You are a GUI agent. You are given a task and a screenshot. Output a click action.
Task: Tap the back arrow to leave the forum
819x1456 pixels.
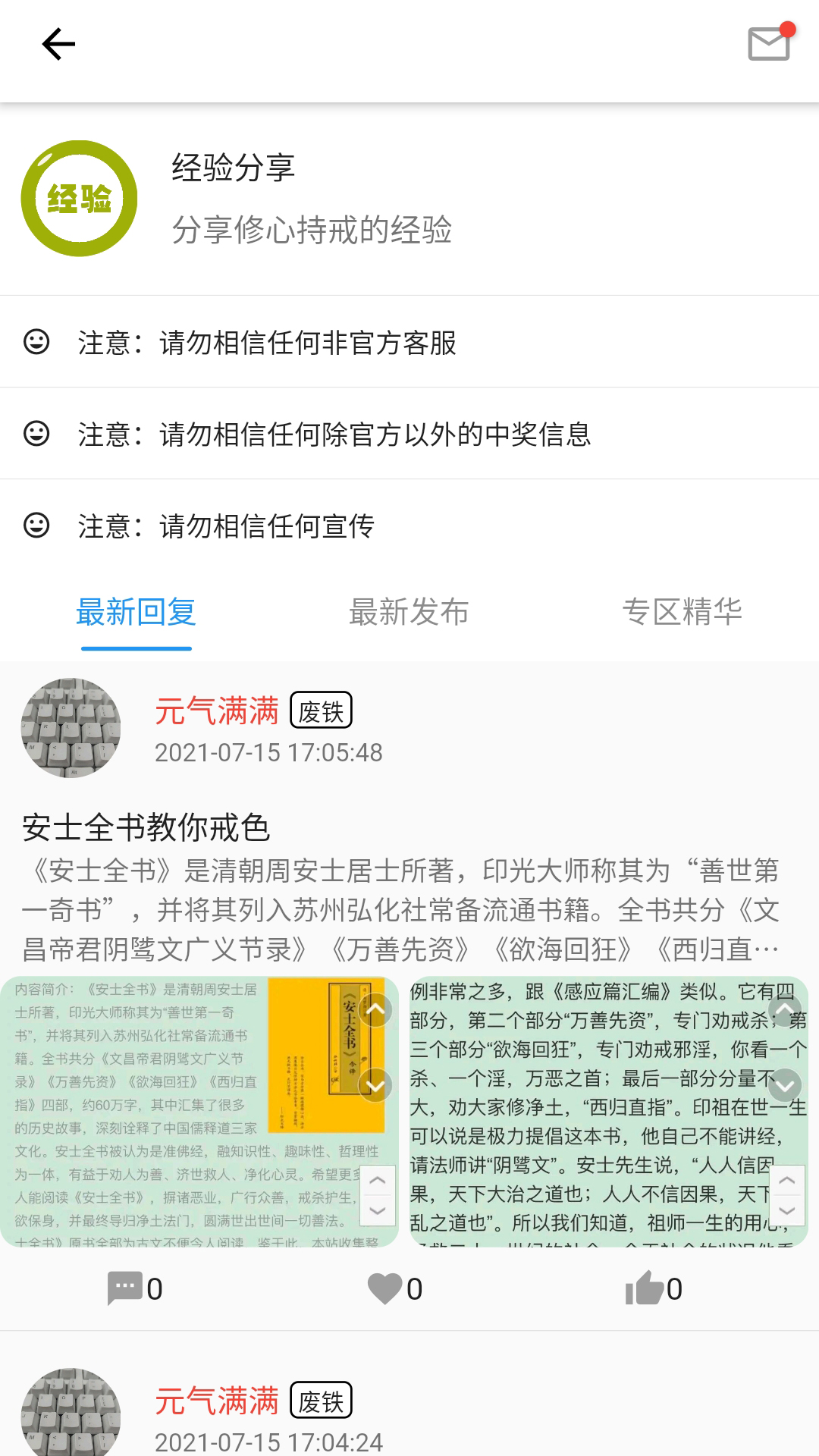[x=57, y=43]
